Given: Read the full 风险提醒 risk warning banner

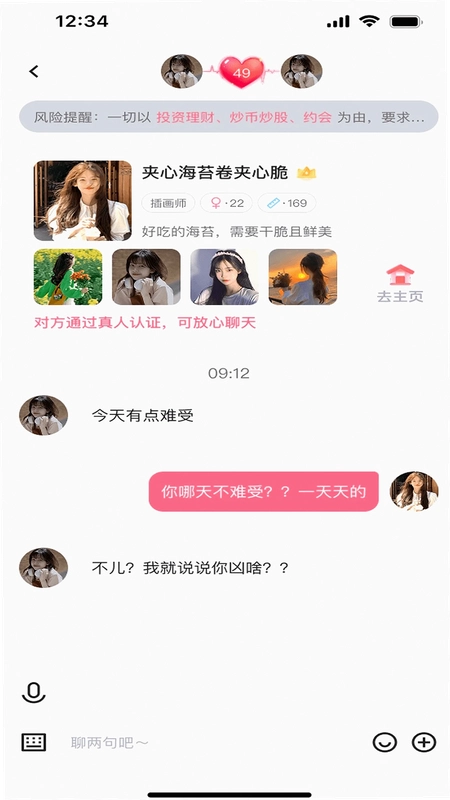Looking at the screenshot, I should (x=229, y=117).
